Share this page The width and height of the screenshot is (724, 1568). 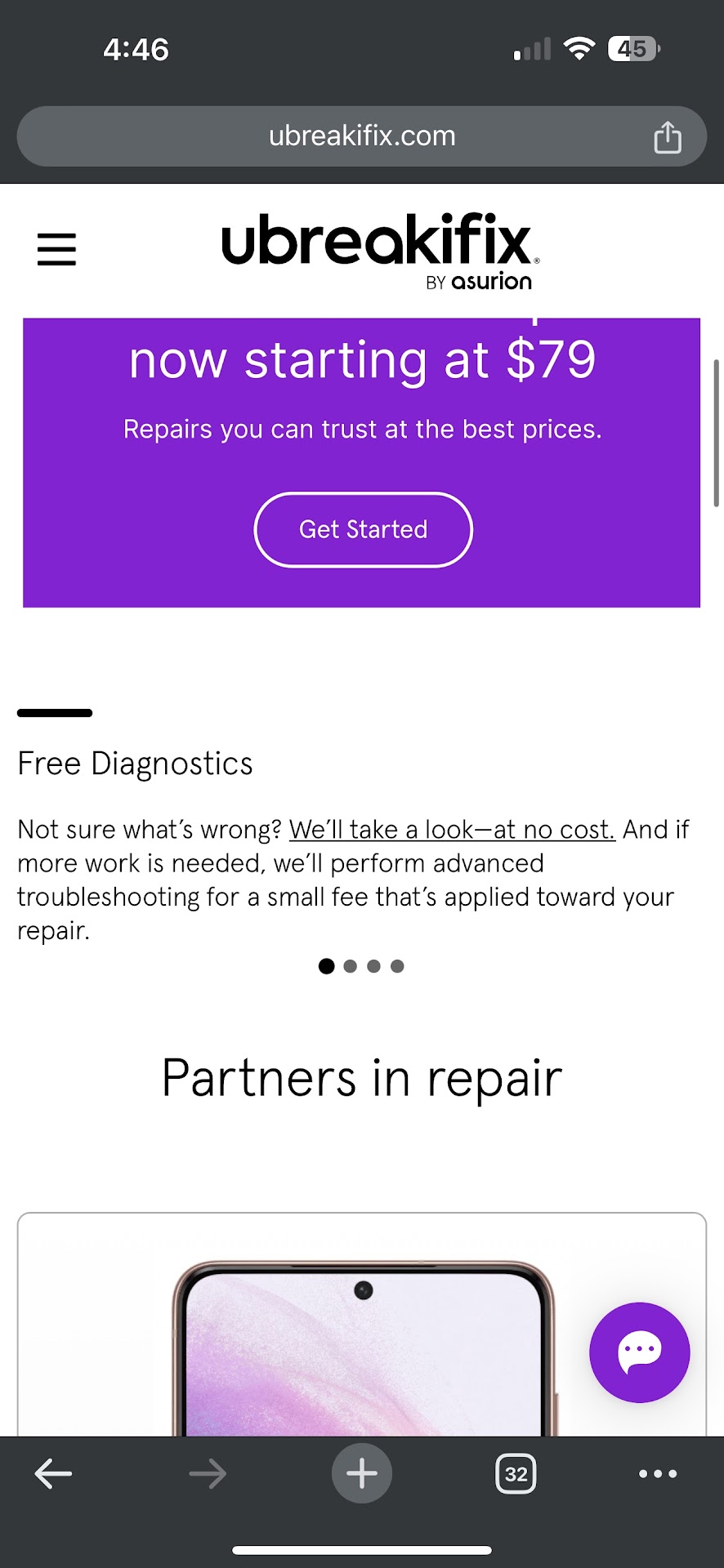[667, 137]
